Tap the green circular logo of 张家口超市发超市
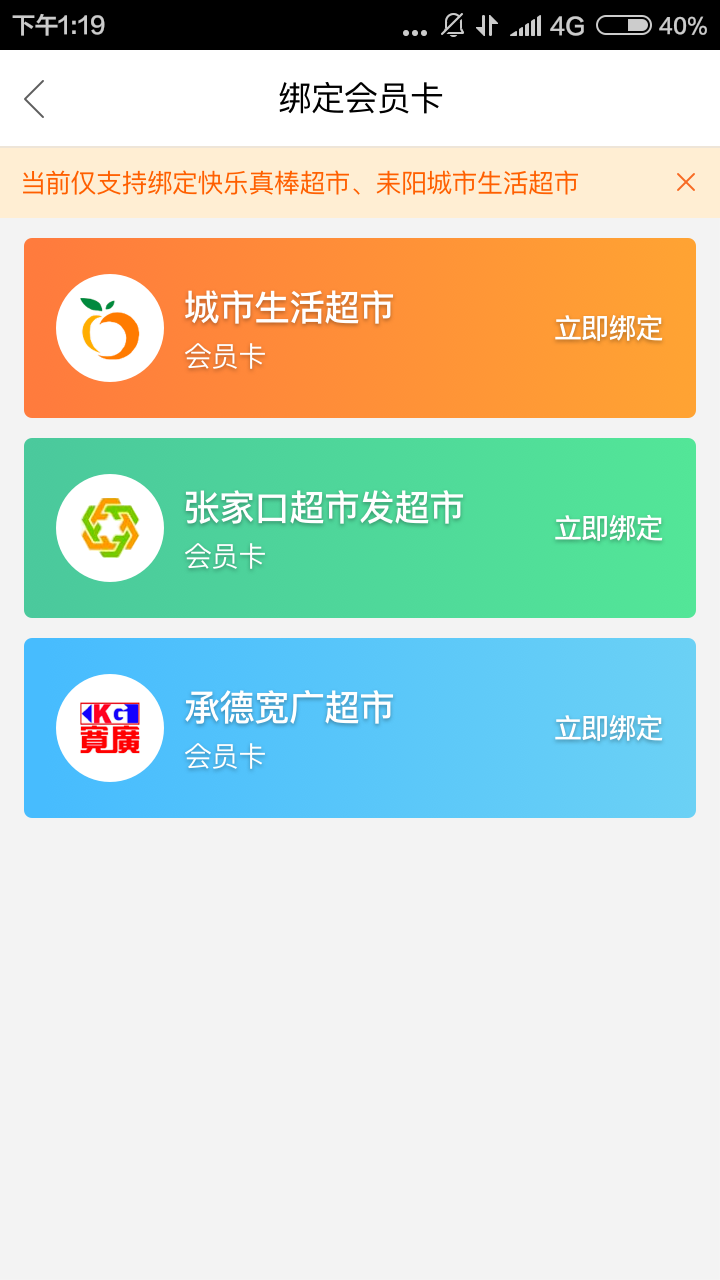720x1280 pixels. (110, 527)
